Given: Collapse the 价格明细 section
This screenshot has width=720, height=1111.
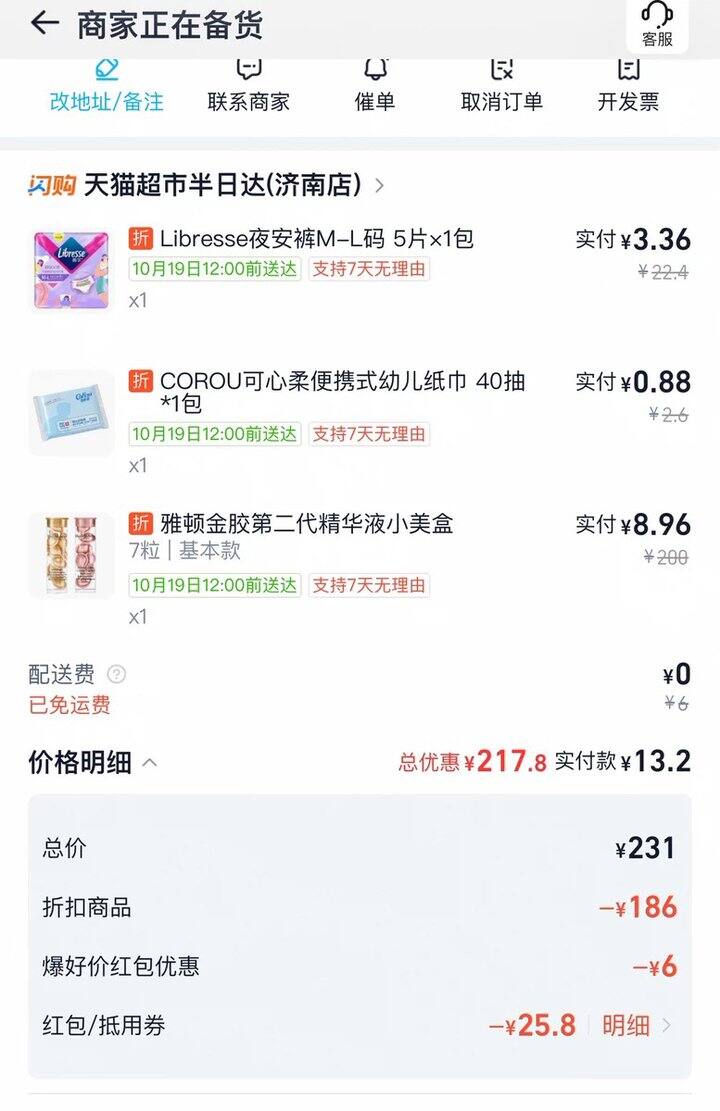Looking at the screenshot, I should coord(149,763).
